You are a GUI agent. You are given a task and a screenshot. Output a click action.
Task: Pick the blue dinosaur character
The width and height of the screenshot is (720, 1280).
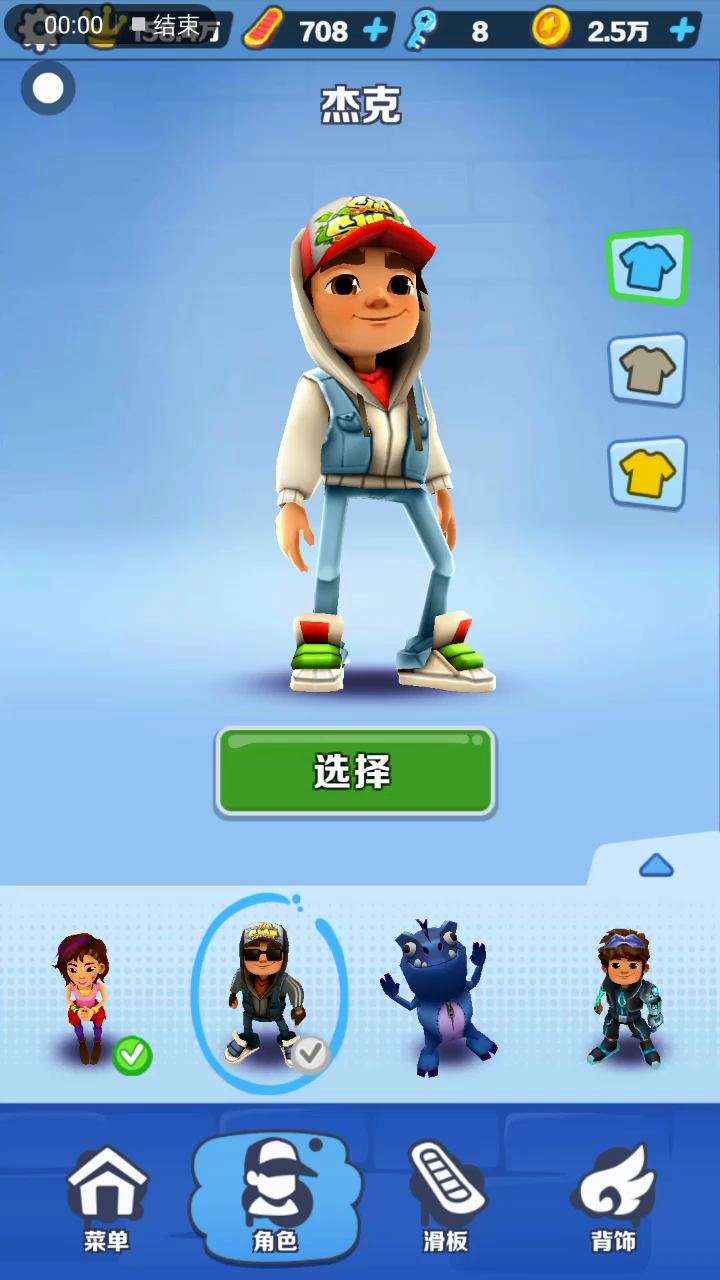pos(437,995)
